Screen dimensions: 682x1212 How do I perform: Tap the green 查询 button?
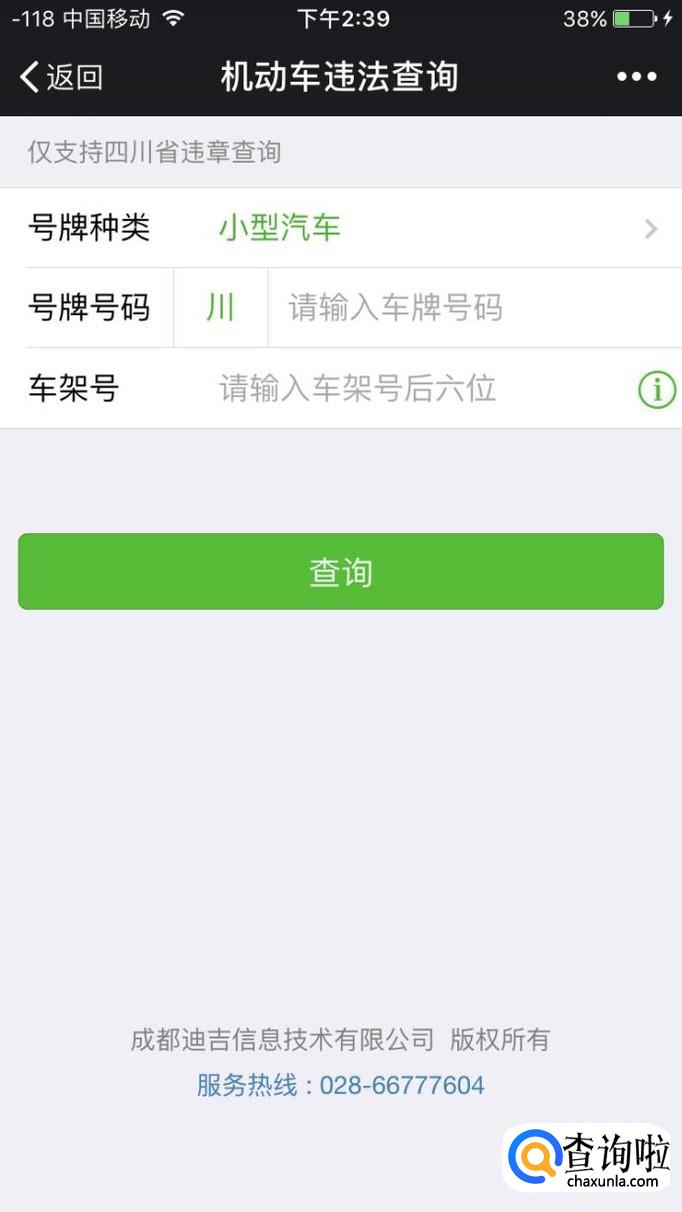point(341,571)
